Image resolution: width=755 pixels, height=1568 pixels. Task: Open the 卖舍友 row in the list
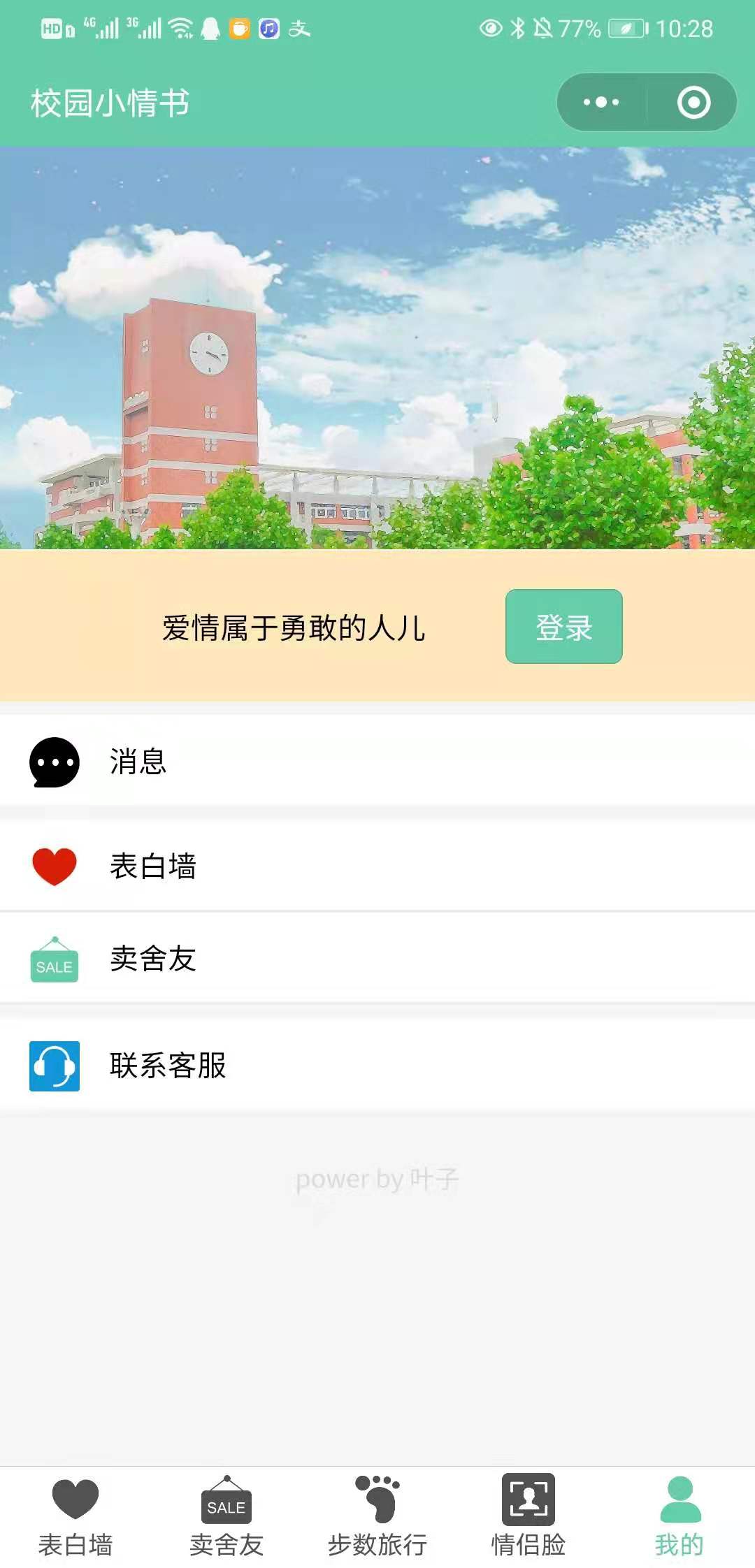(x=377, y=959)
